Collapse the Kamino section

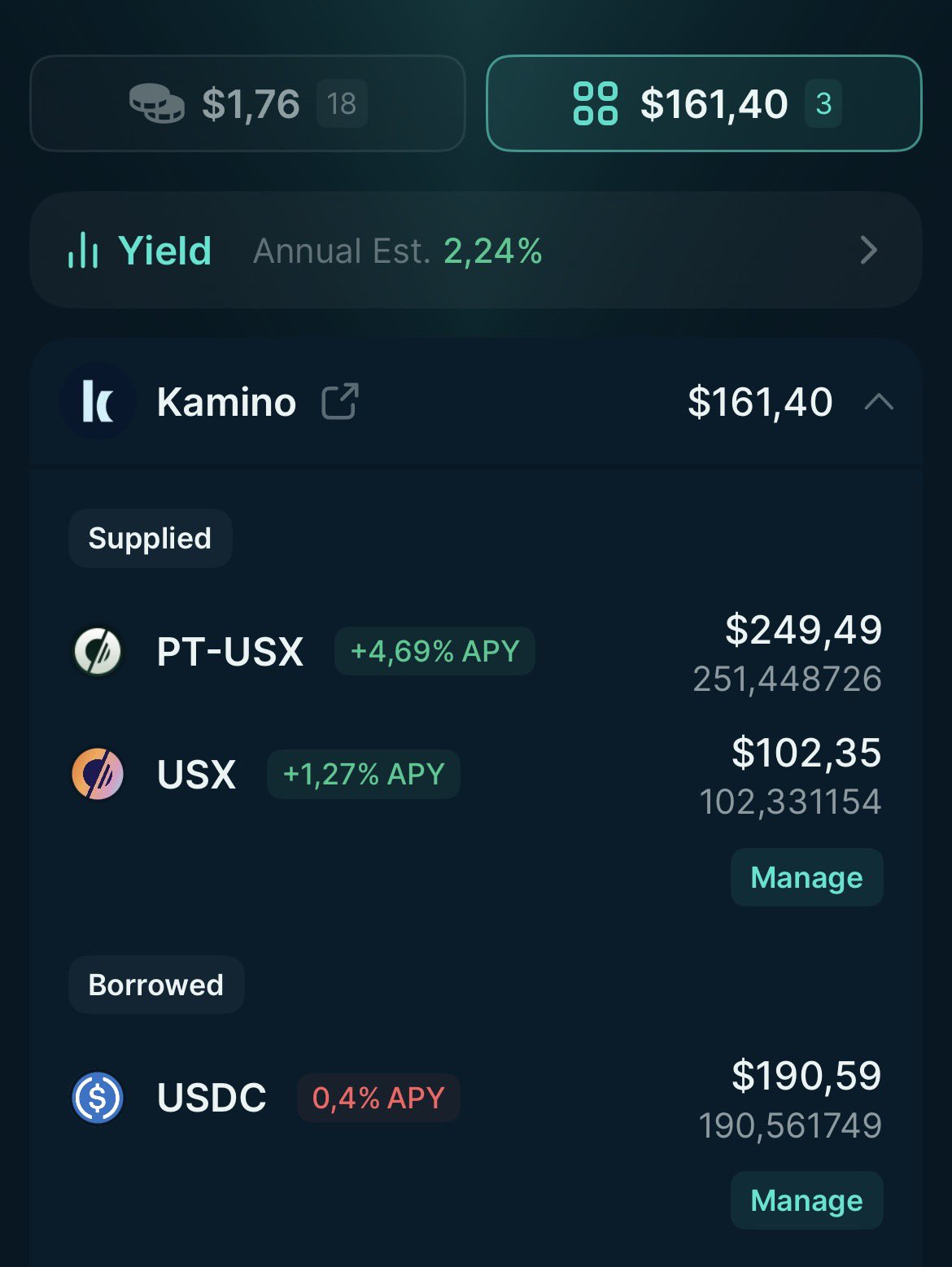[x=879, y=402]
